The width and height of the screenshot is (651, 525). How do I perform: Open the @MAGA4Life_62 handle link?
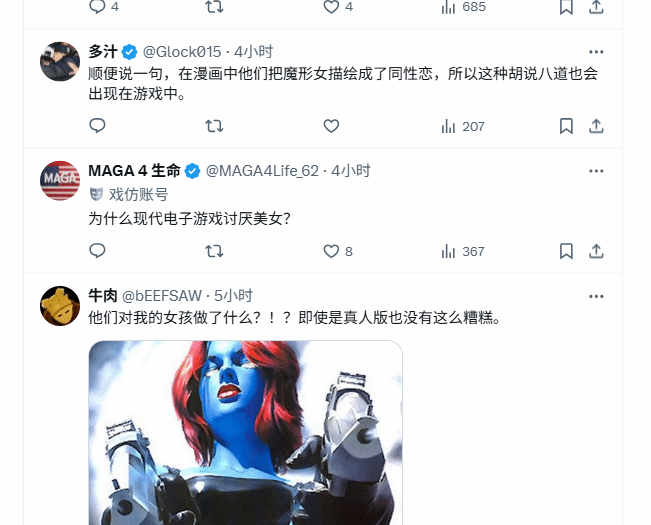coord(261,171)
